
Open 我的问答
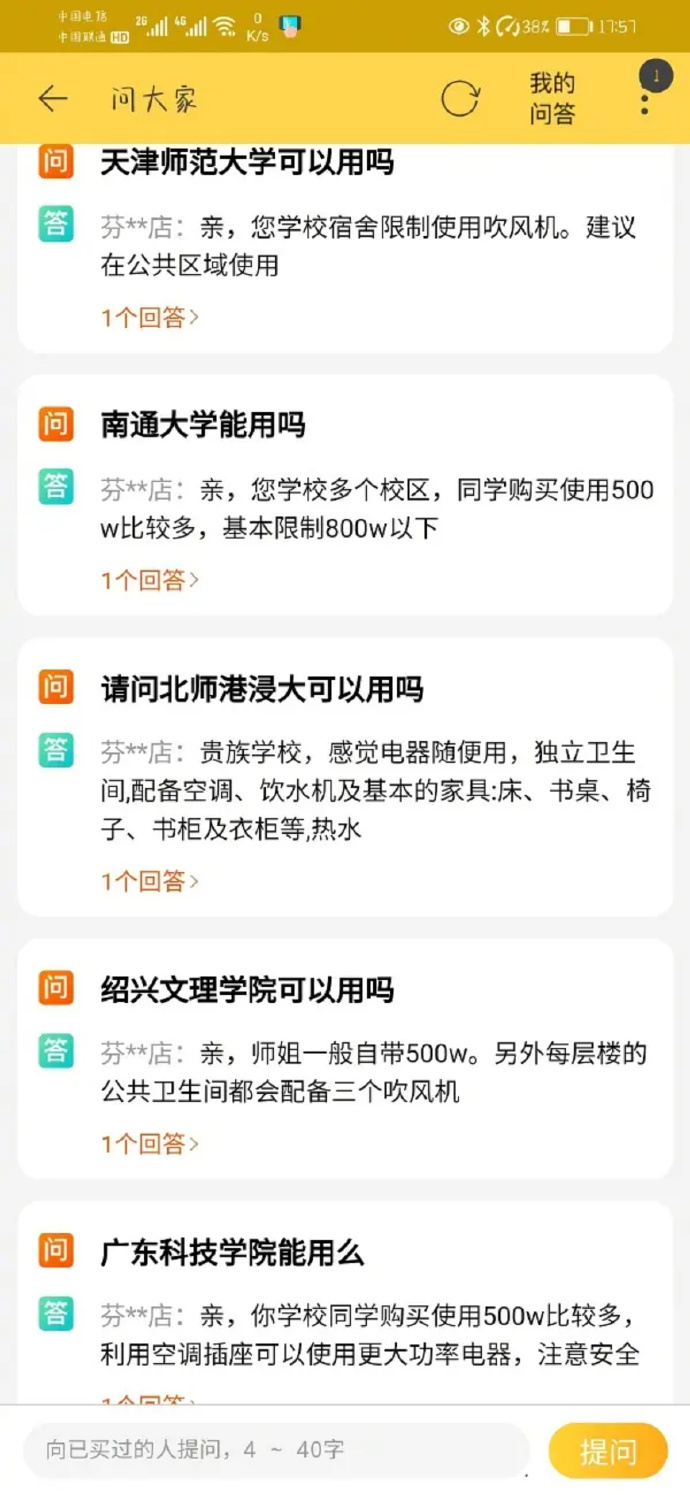(x=552, y=98)
